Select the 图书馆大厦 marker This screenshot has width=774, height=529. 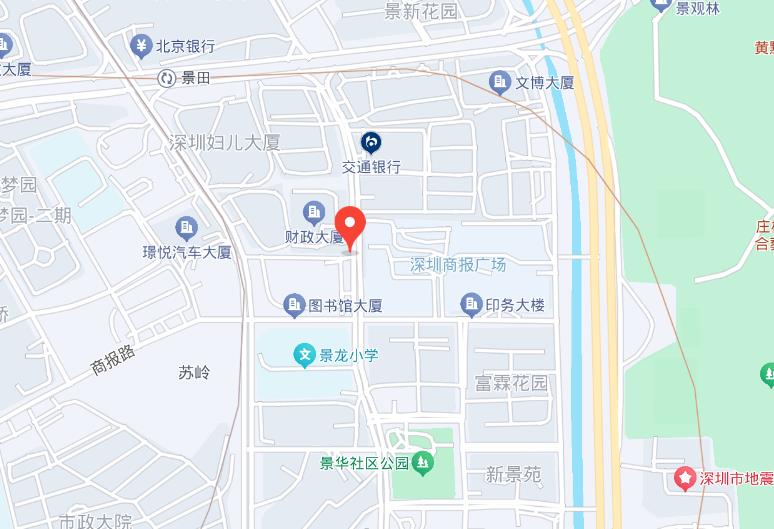[293, 304]
